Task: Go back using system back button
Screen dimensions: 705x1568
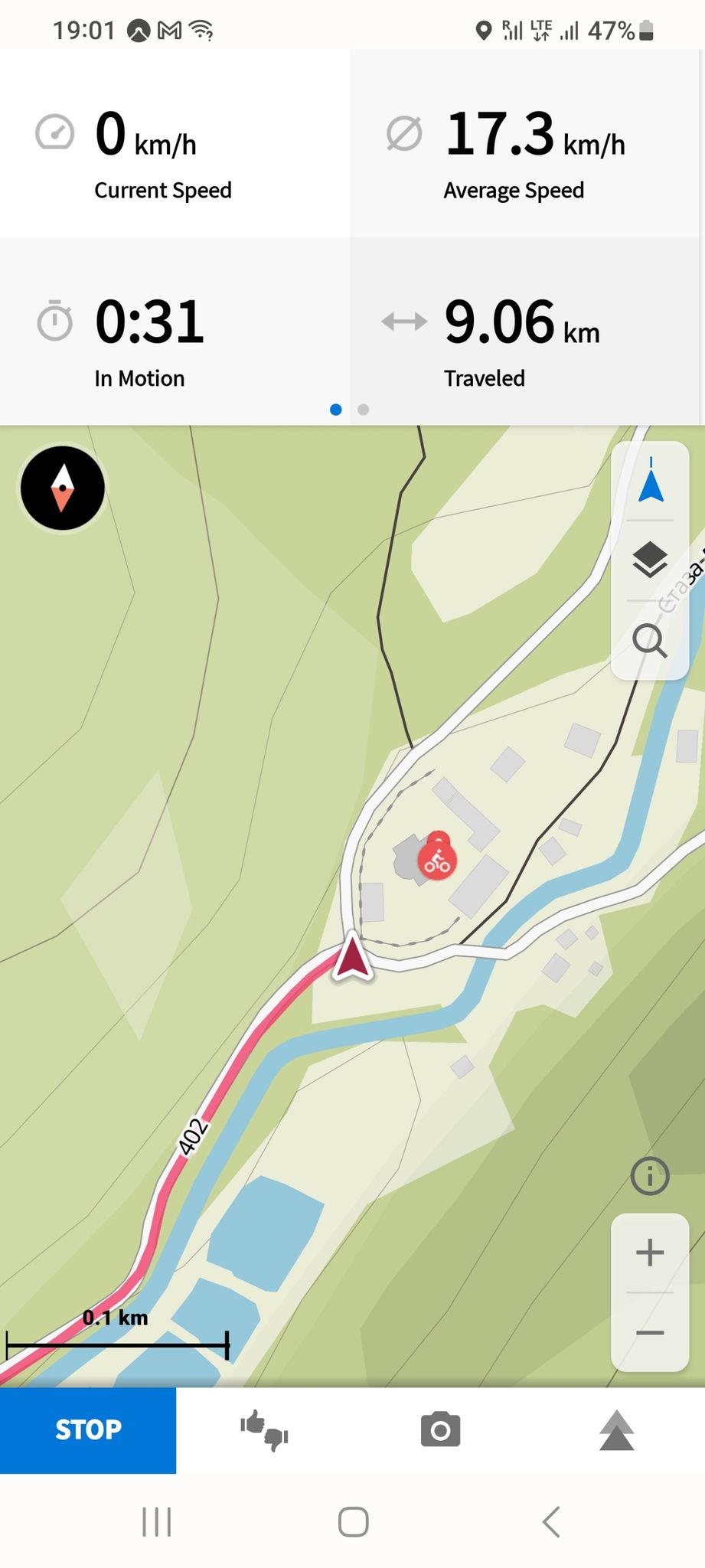Action: click(551, 1521)
